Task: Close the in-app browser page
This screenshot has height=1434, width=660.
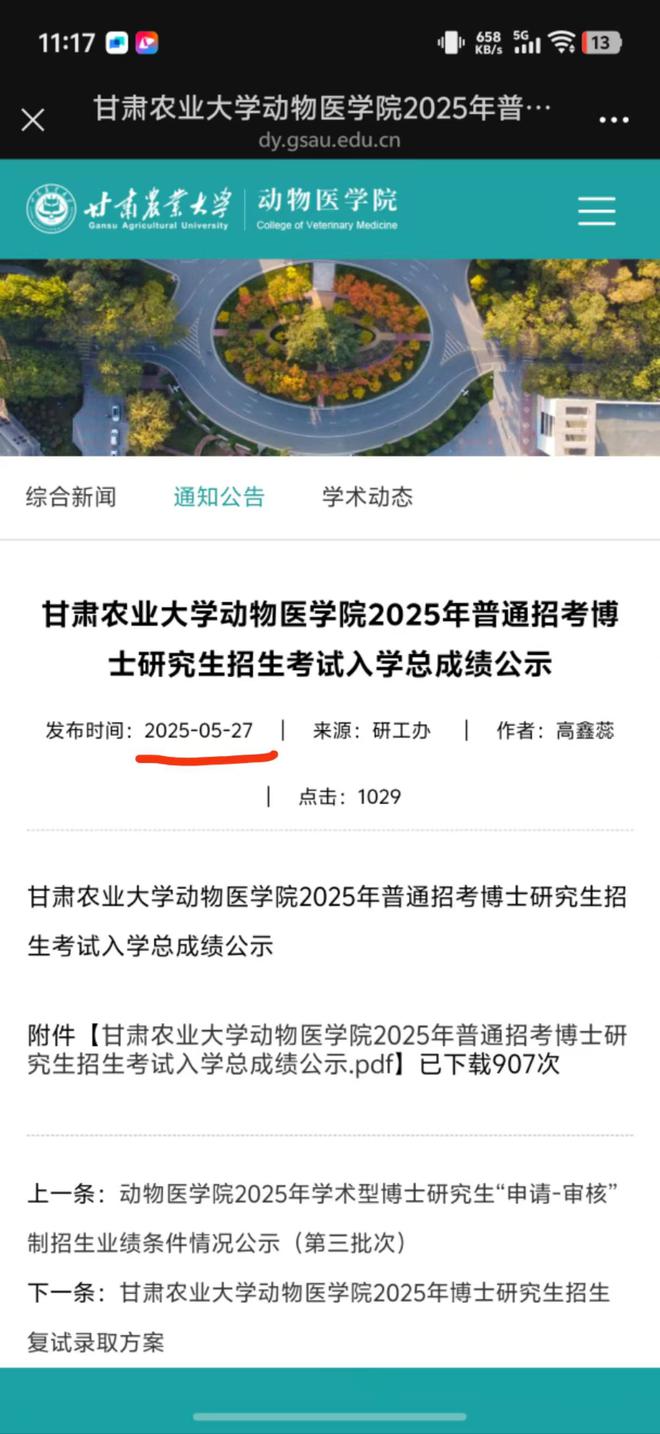Action: point(33,120)
